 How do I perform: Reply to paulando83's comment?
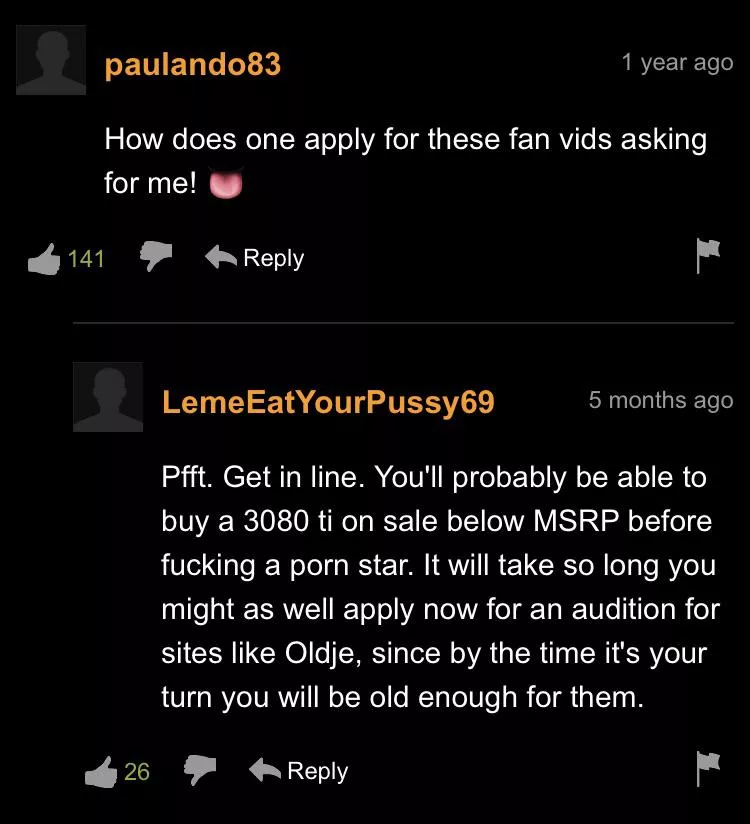point(255,258)
